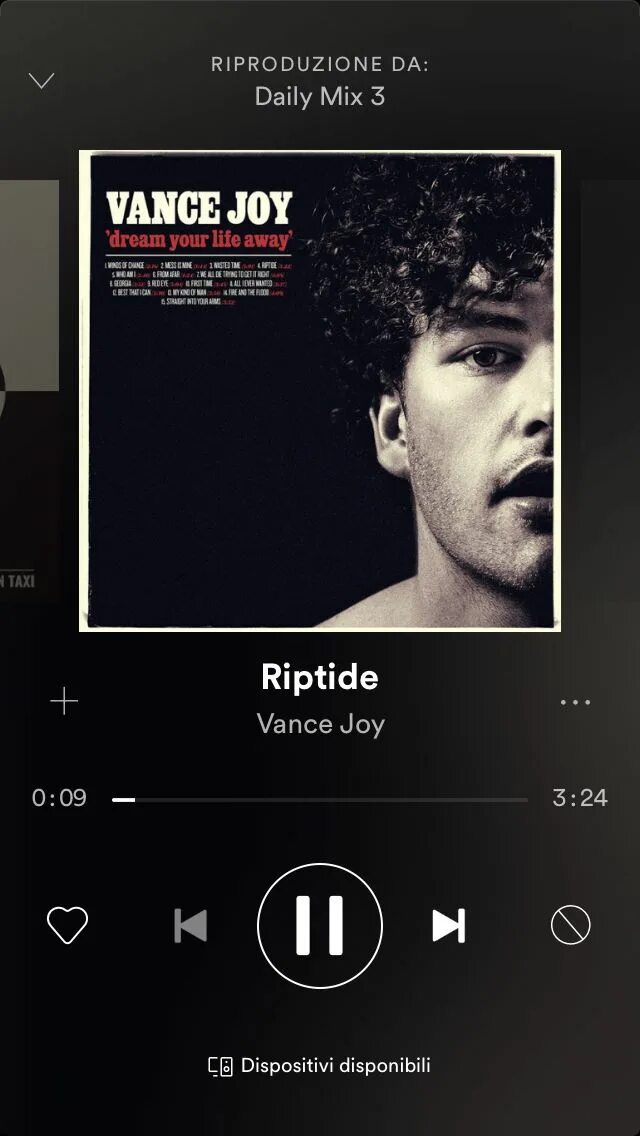
Task: Jump to the middle of the progress bar
Action: tap(320, 800)
